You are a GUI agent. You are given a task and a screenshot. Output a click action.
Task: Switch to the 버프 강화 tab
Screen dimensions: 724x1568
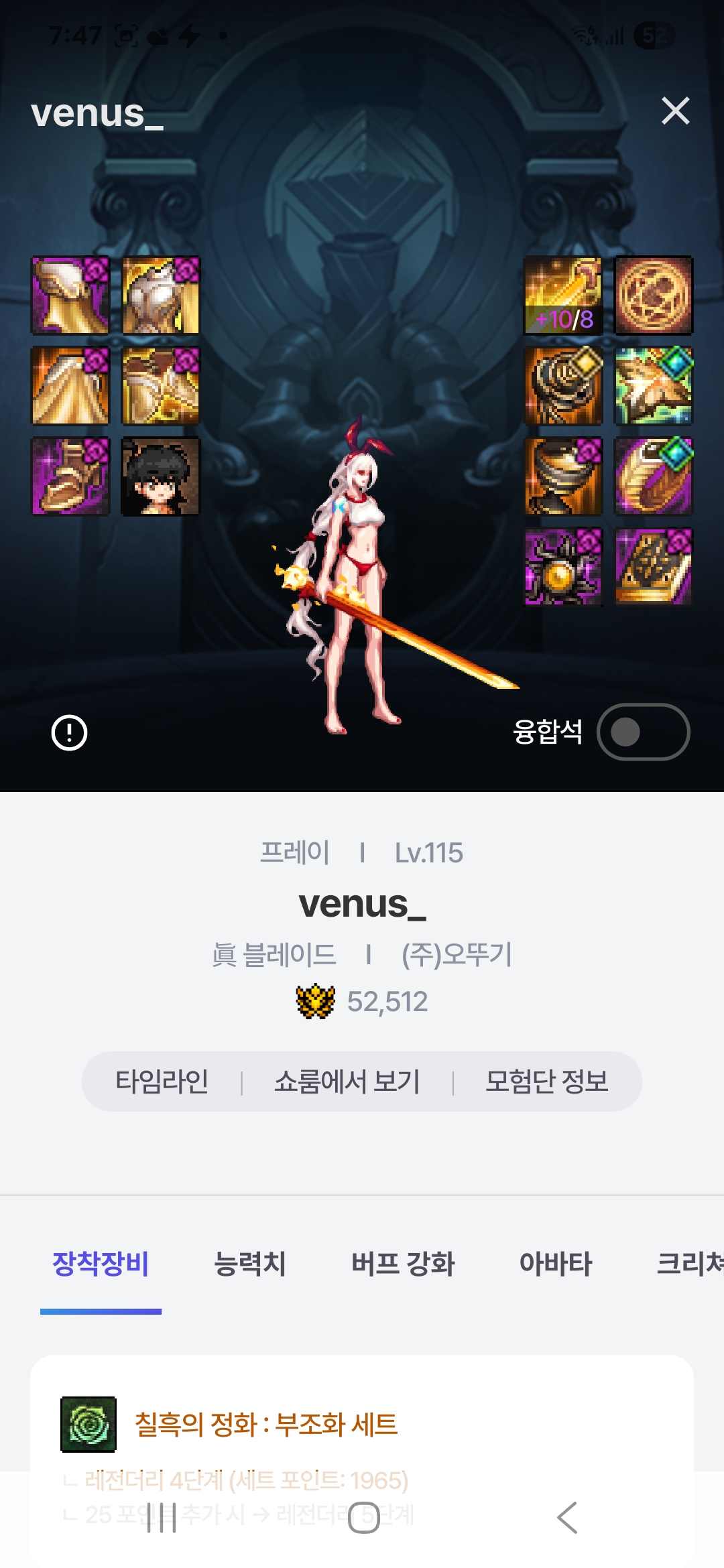[x=403, y=1264]
